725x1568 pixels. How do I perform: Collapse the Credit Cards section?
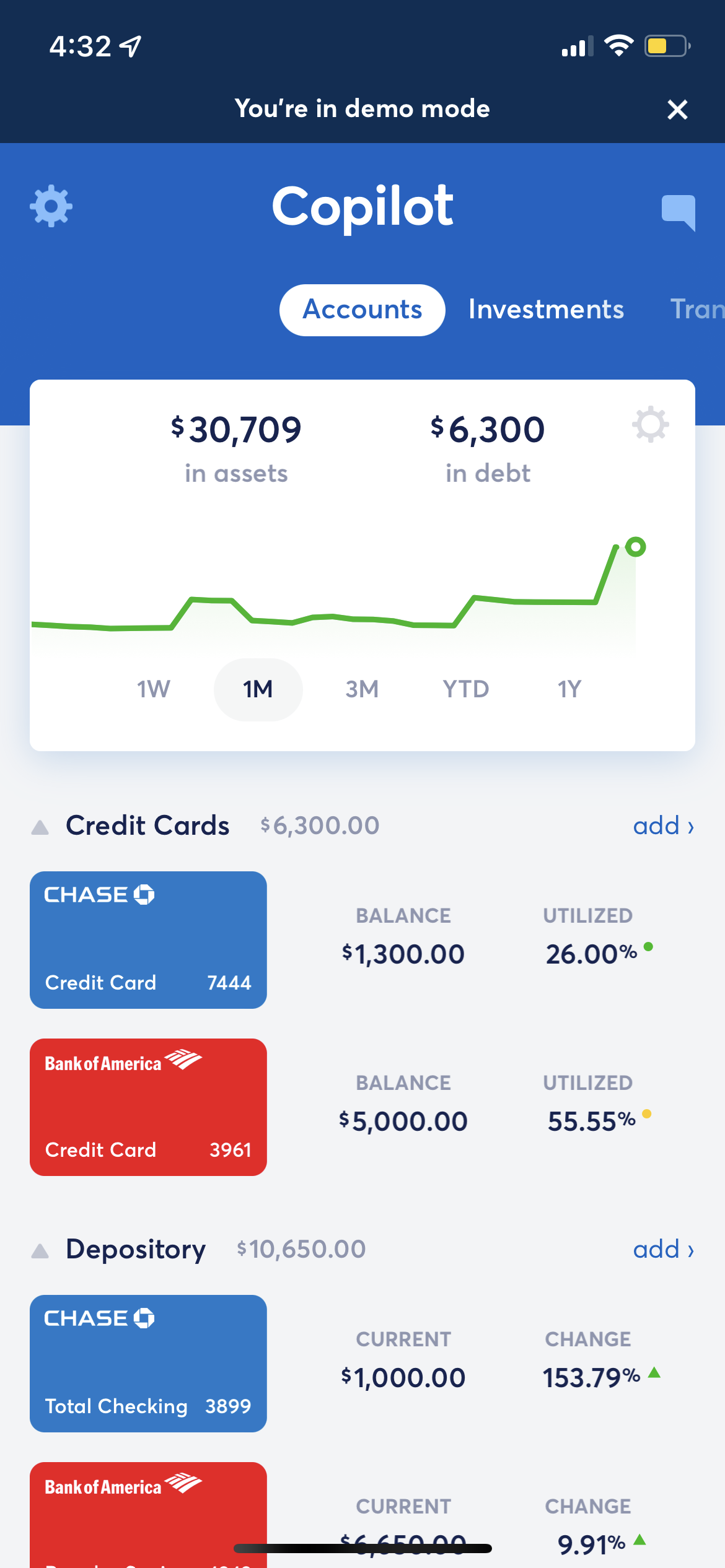point(40,826)
